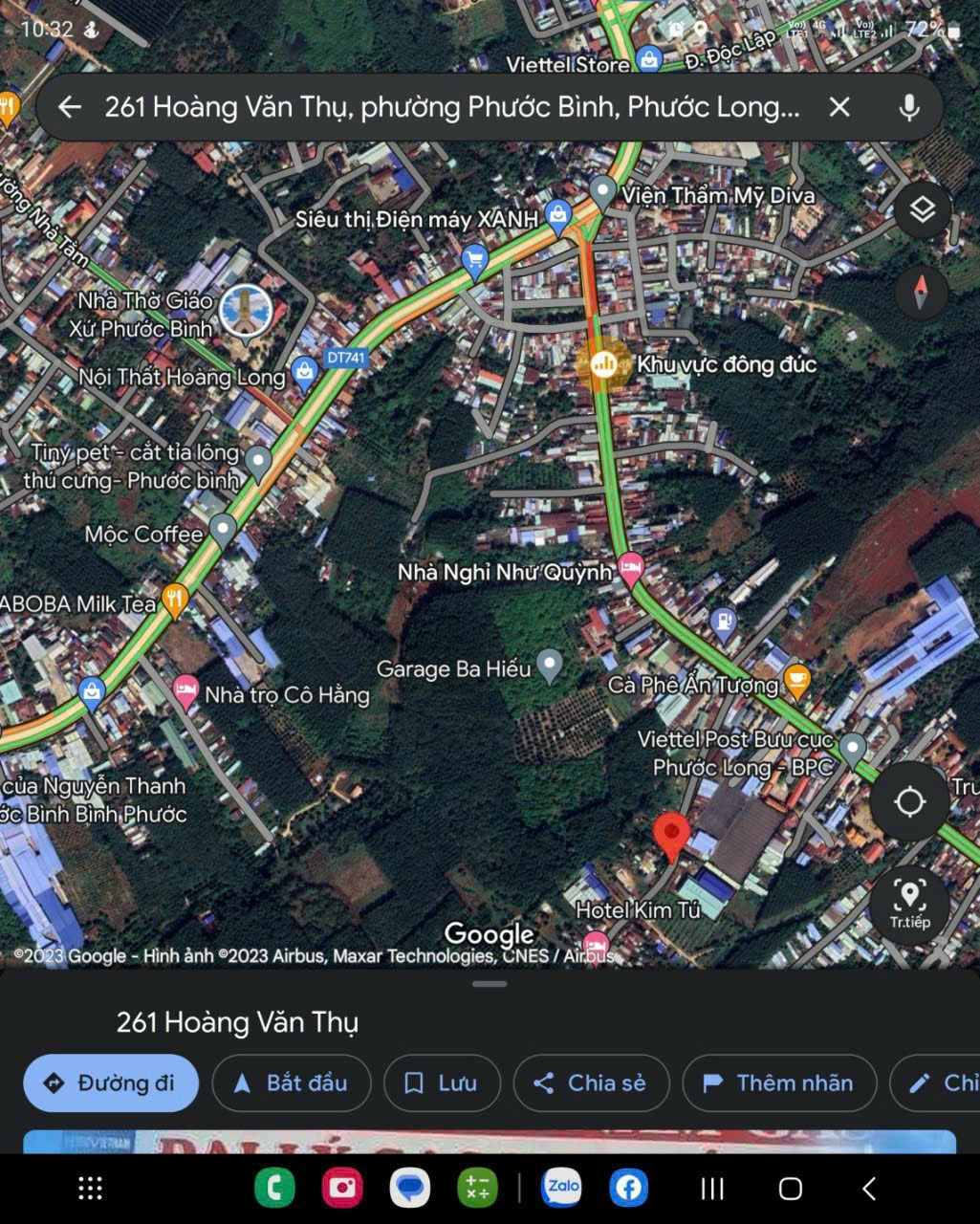Screen dimensions: 980x1224
Task: Clear the search text with X
Action: coord(839,106)
